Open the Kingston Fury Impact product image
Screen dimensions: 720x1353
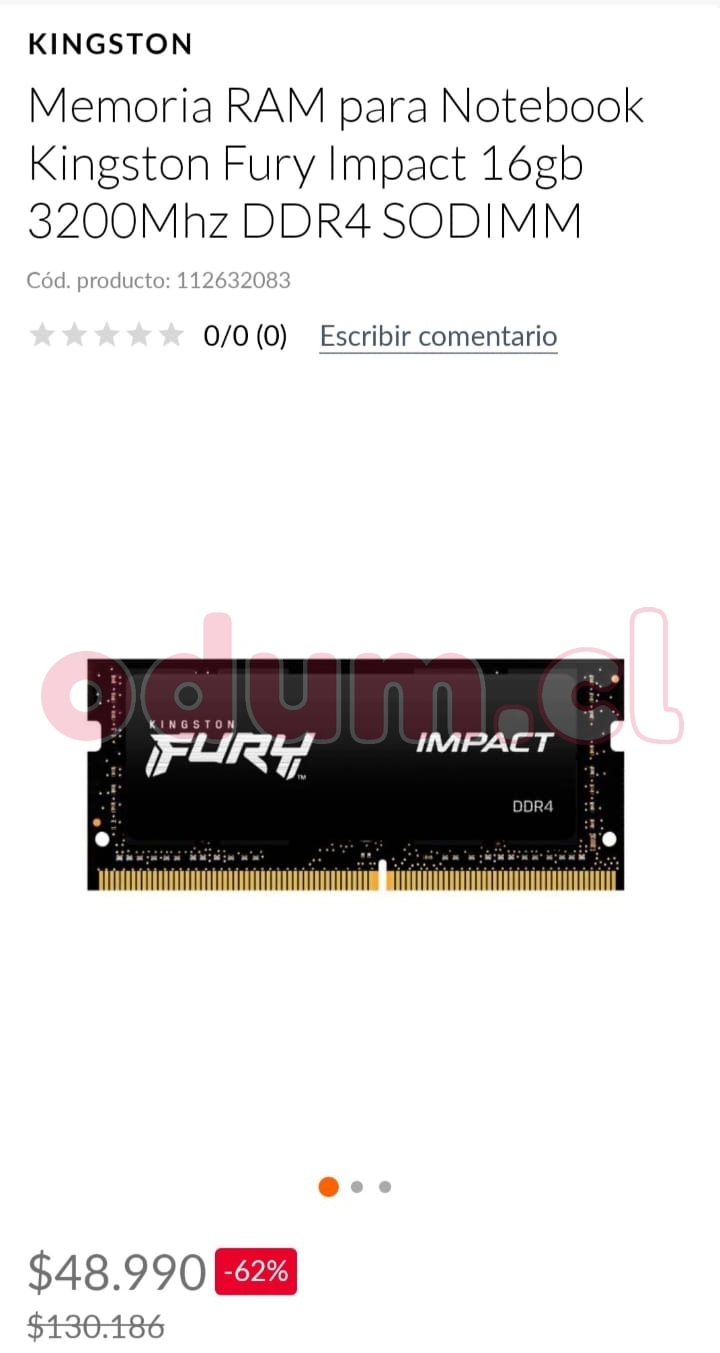(356, 775)
